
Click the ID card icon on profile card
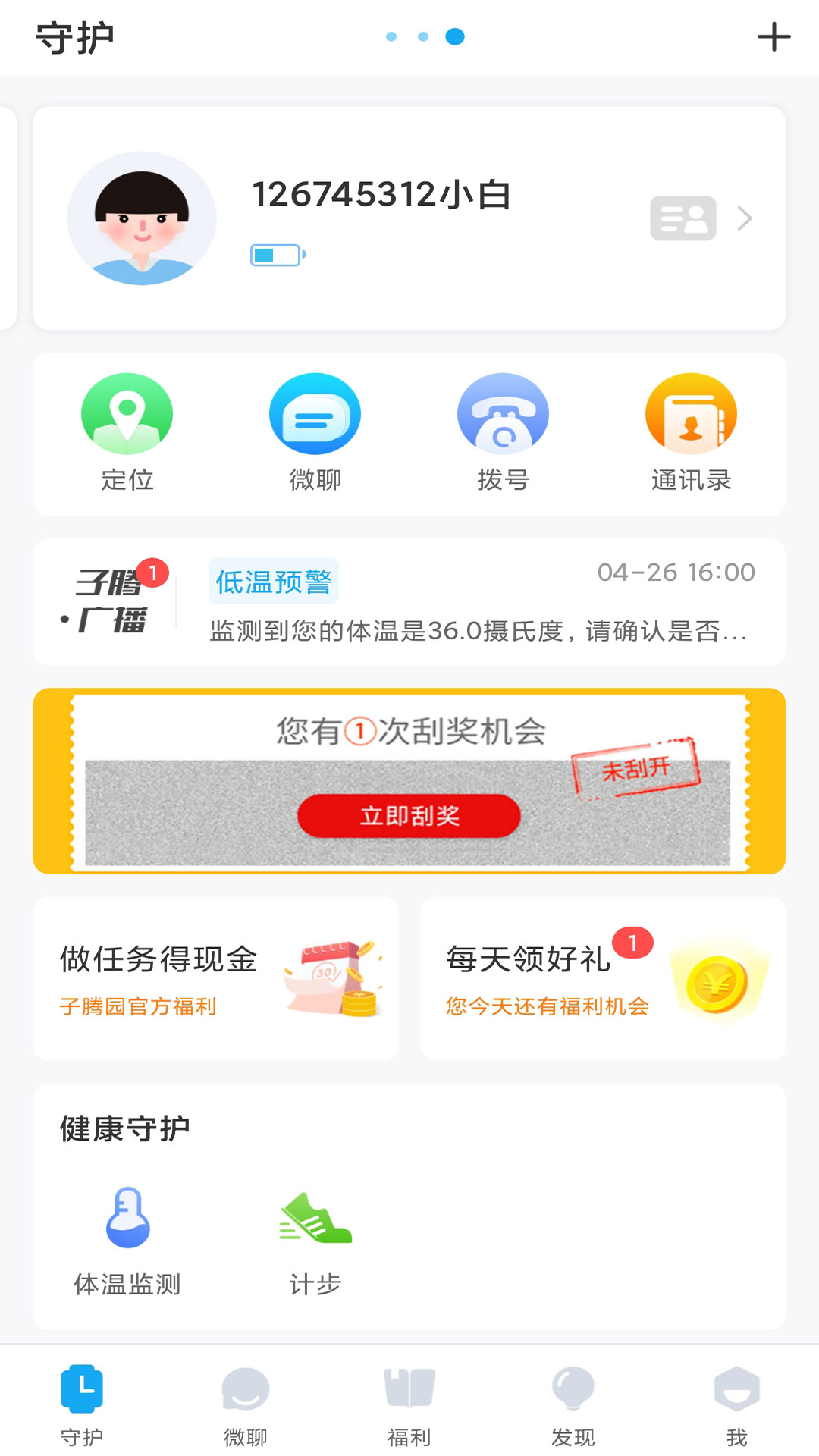tap(683, 218)
